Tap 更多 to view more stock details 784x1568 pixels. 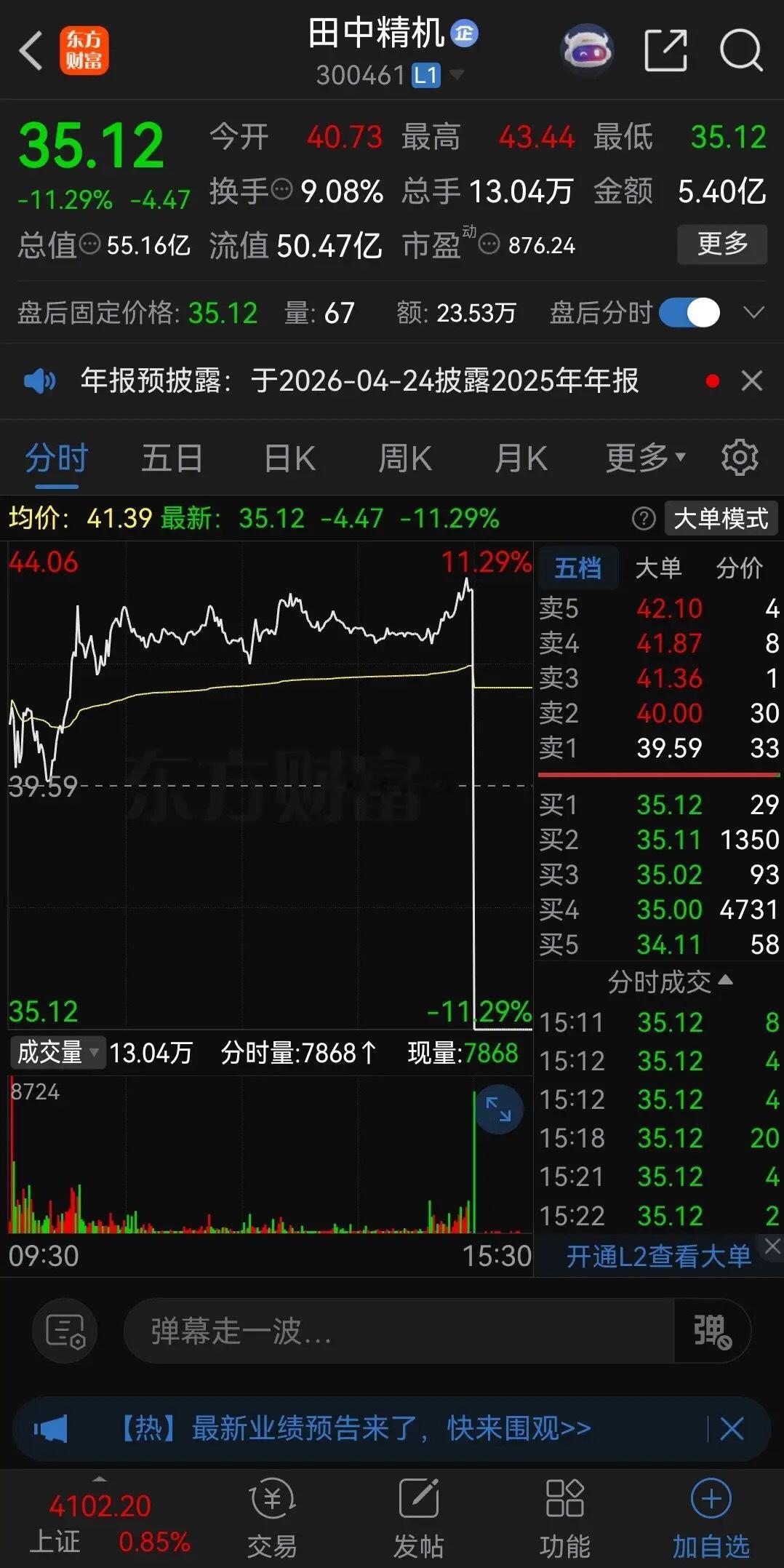click(721, 244)
